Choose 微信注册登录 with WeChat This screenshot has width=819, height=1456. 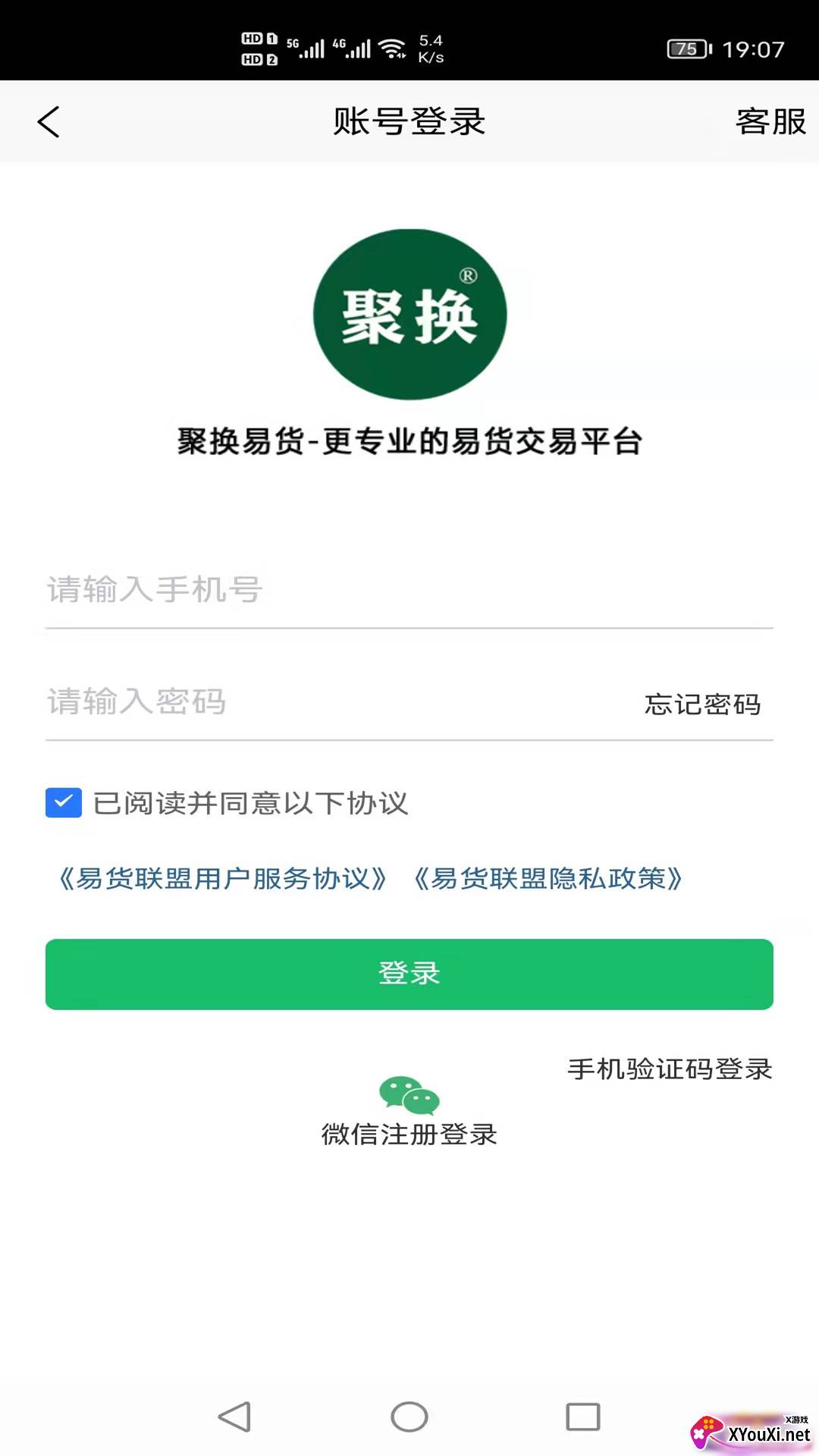click(x=409, y=1111)
